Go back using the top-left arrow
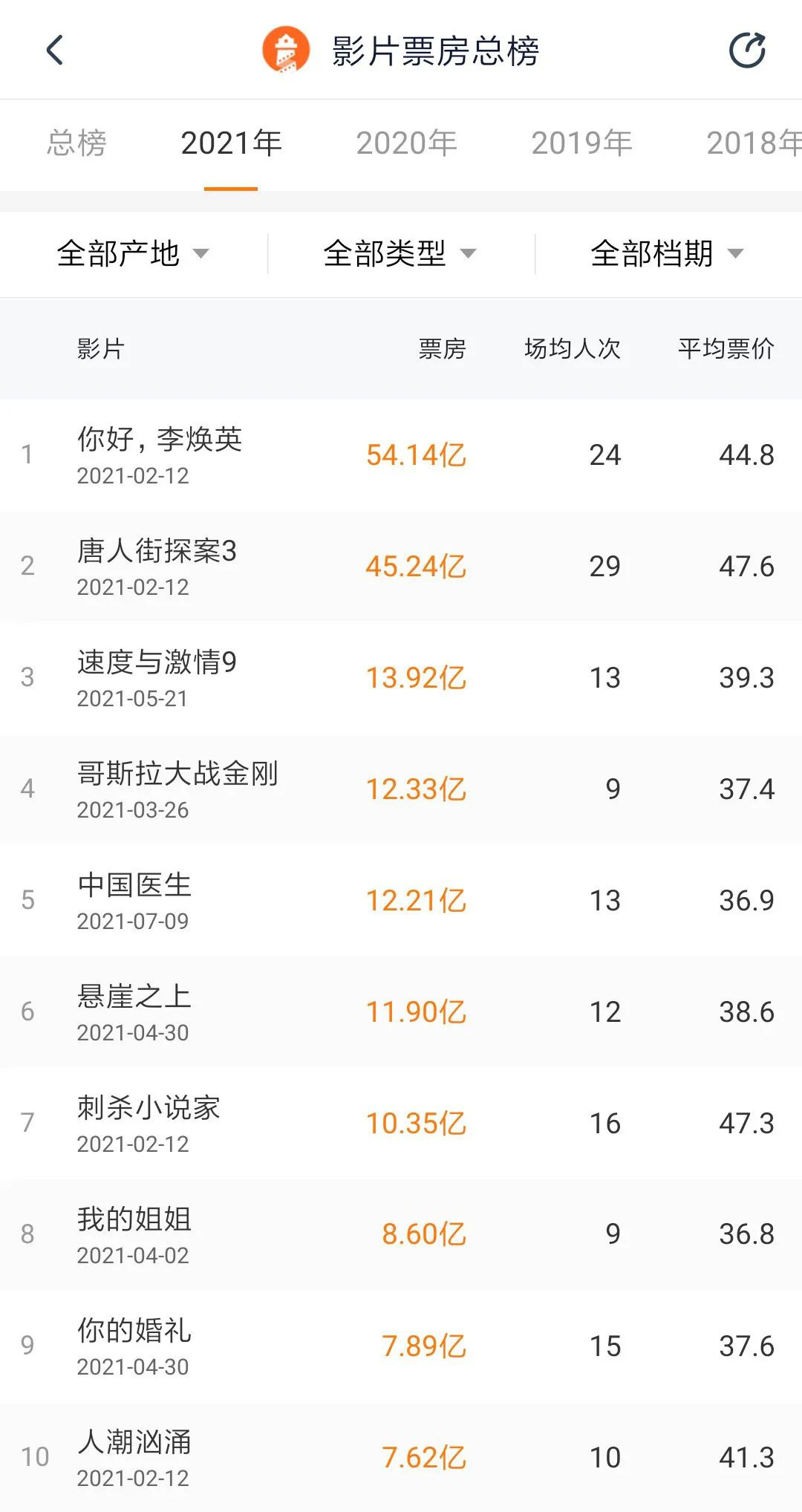802x1512 pixels. pyautogui.click(x=55, y=50)
